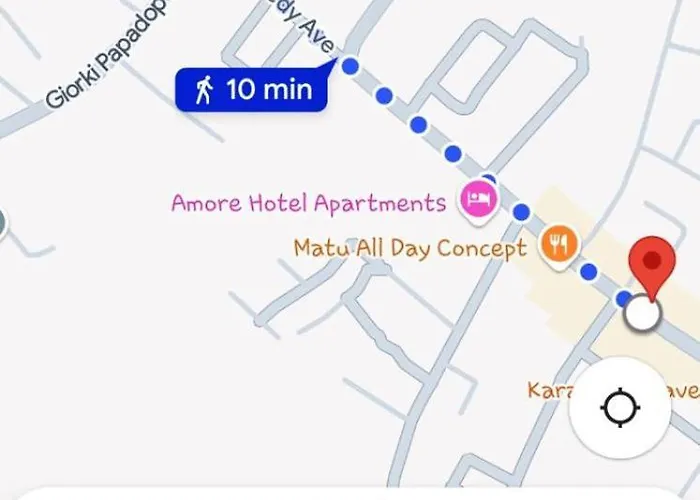Select the Matu All Day Concept restaurant marker
The width and height of the screenshot is (700, 500).
coord(559,244)
